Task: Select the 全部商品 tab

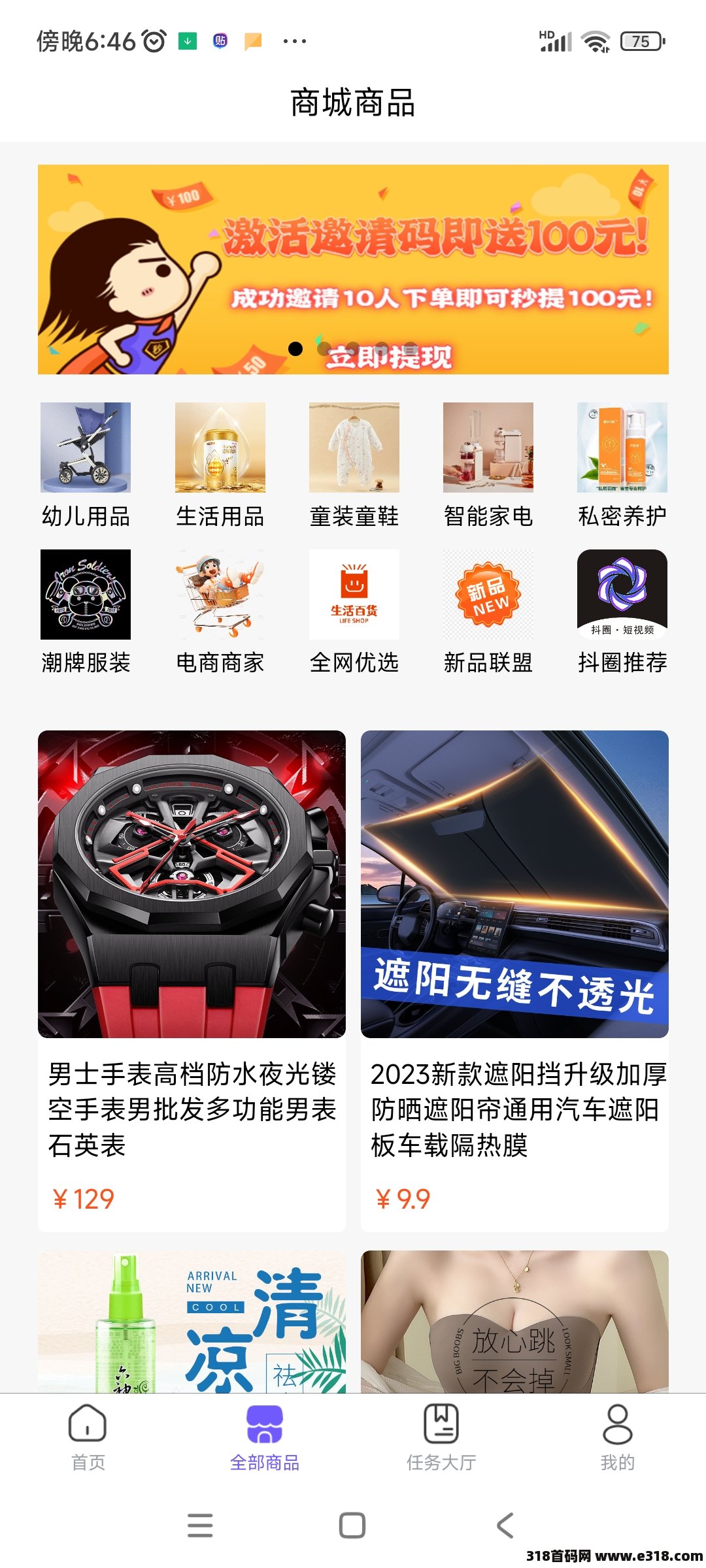Action: 265,1437
